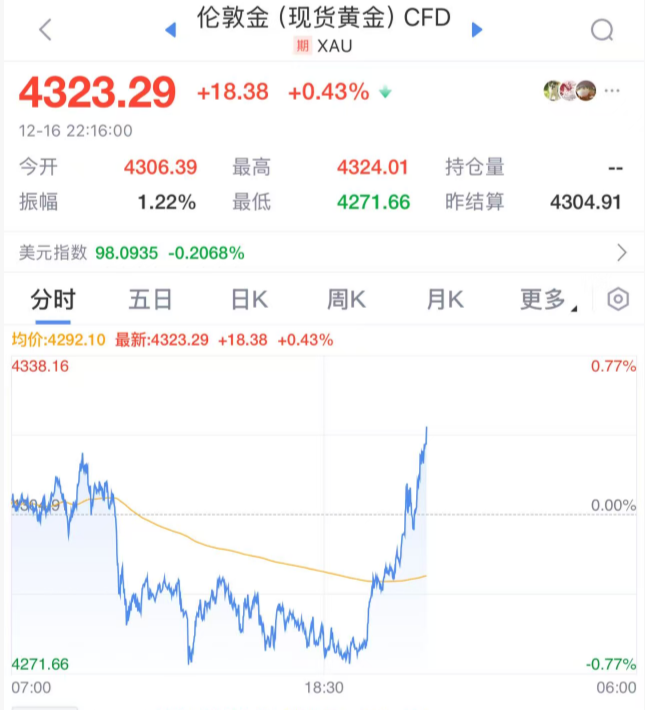Screen dimensions: 645x710
Task: Show the 月K chart
Action: coord(444,299)
